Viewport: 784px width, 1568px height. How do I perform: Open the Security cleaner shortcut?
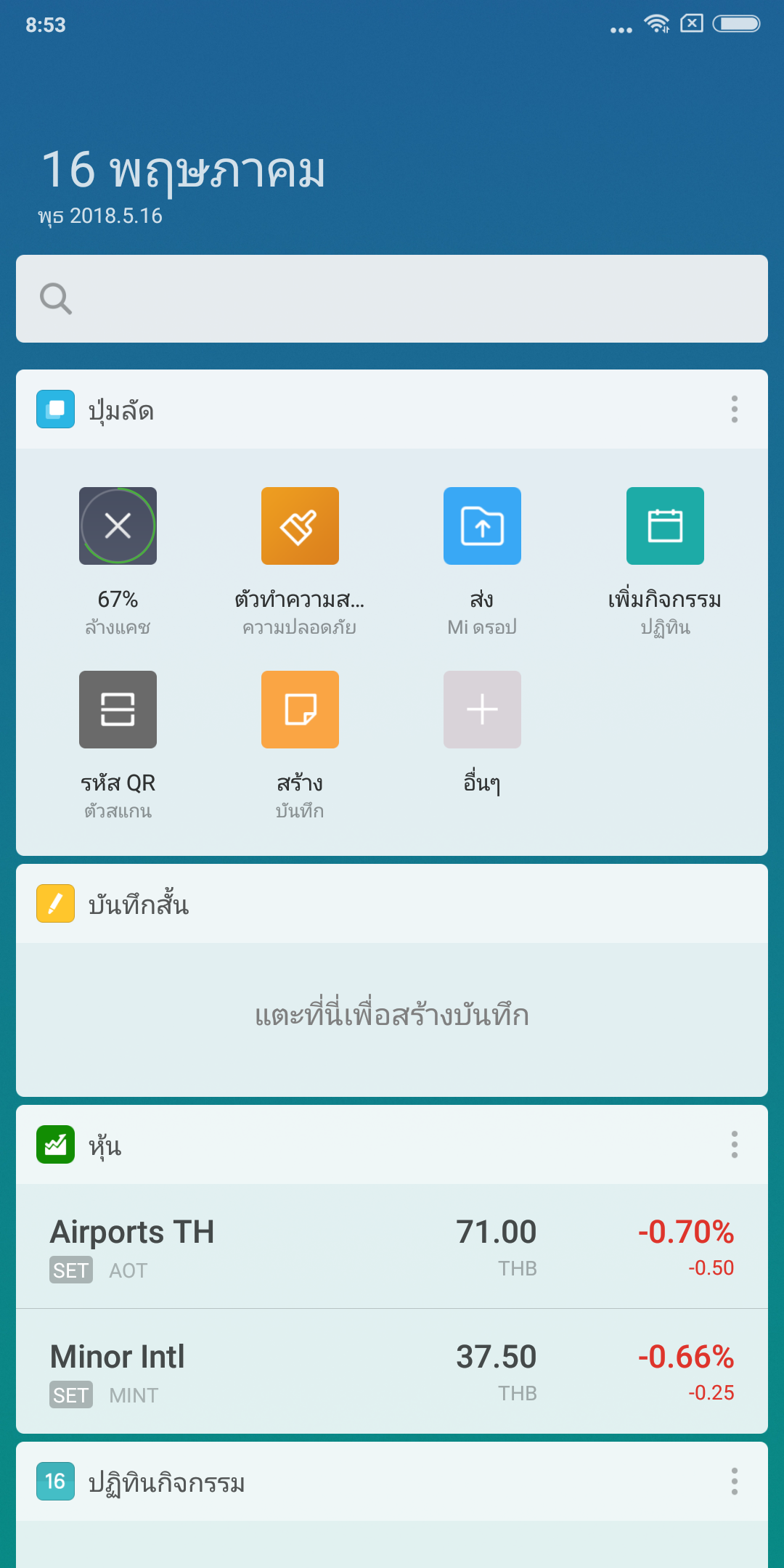[x=300, y=526]
